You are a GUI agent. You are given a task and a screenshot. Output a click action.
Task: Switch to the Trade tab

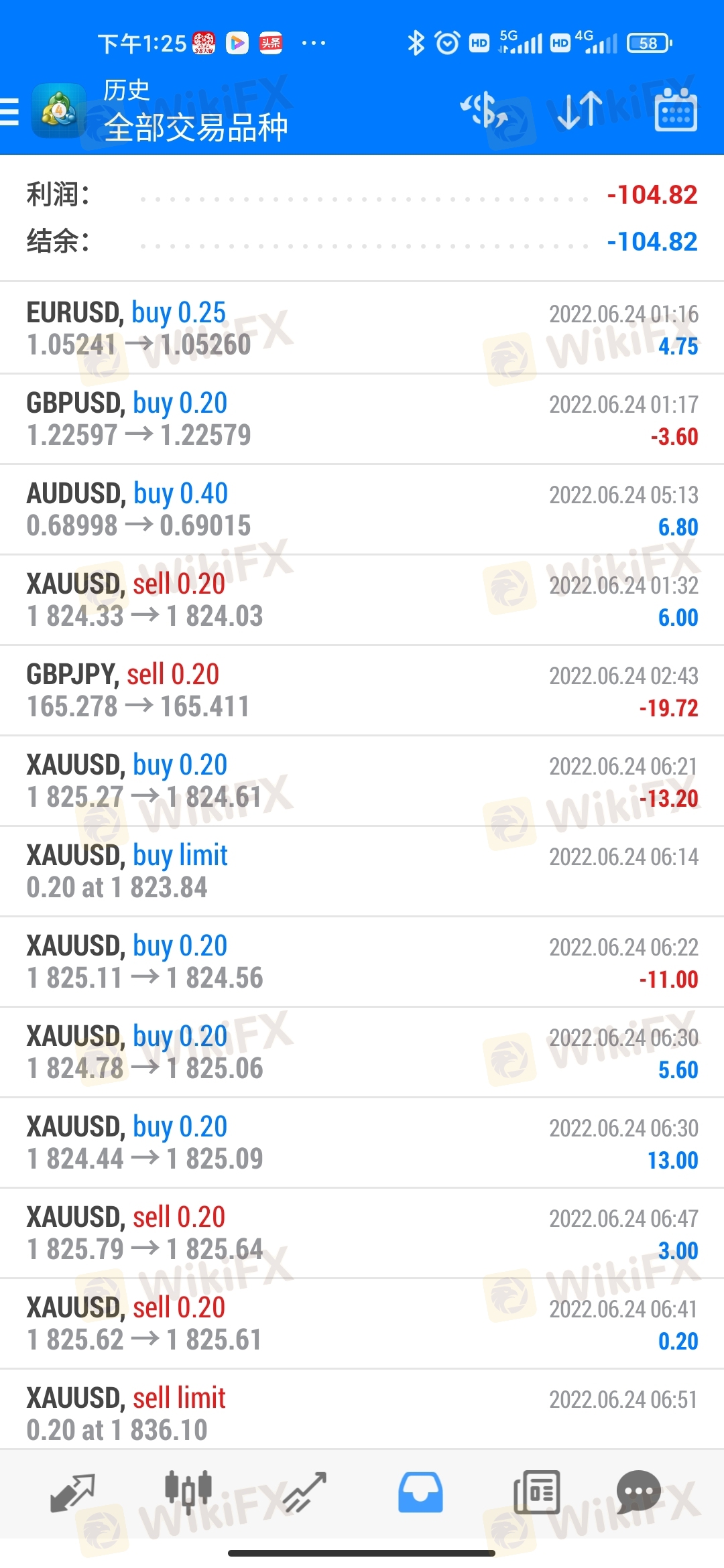304,1493
